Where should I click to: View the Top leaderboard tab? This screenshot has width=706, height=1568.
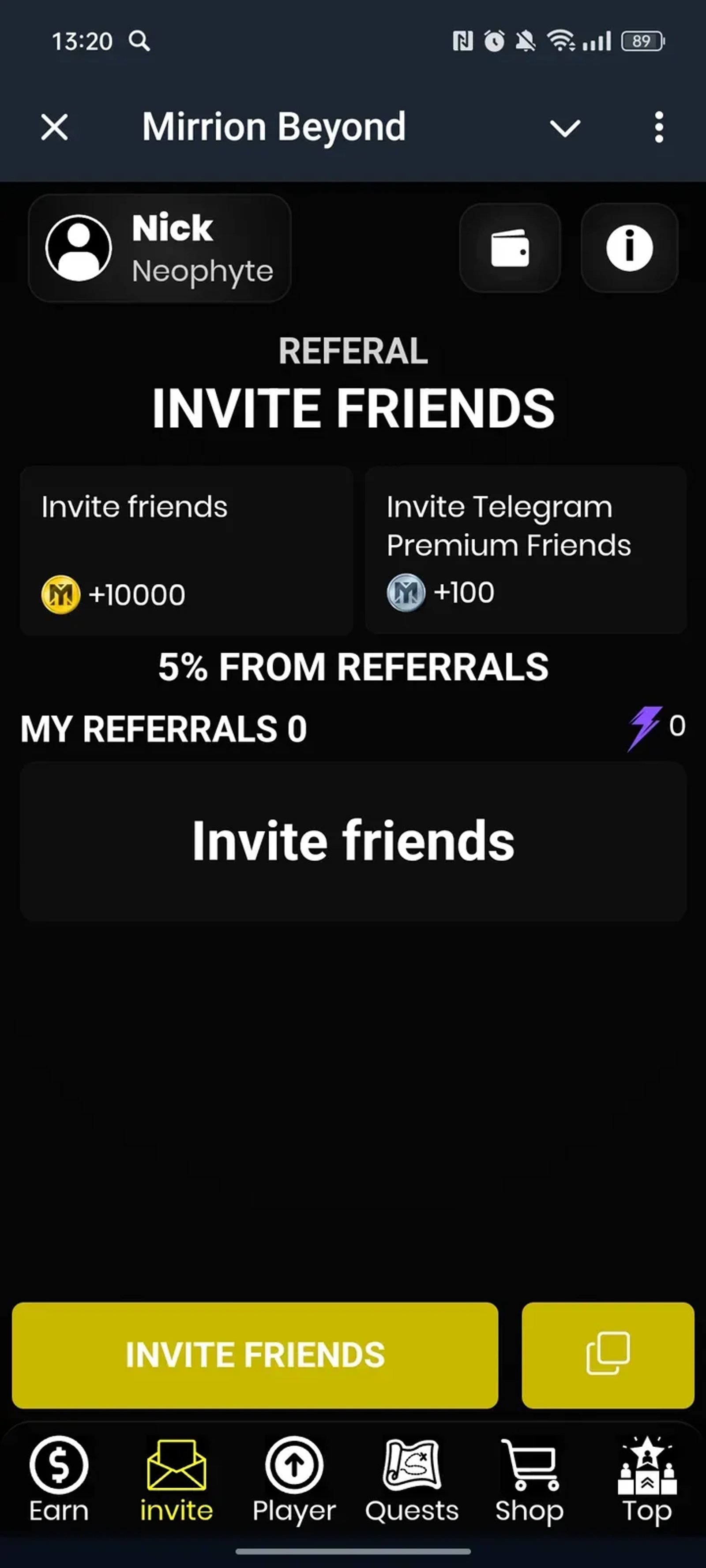647,1479
